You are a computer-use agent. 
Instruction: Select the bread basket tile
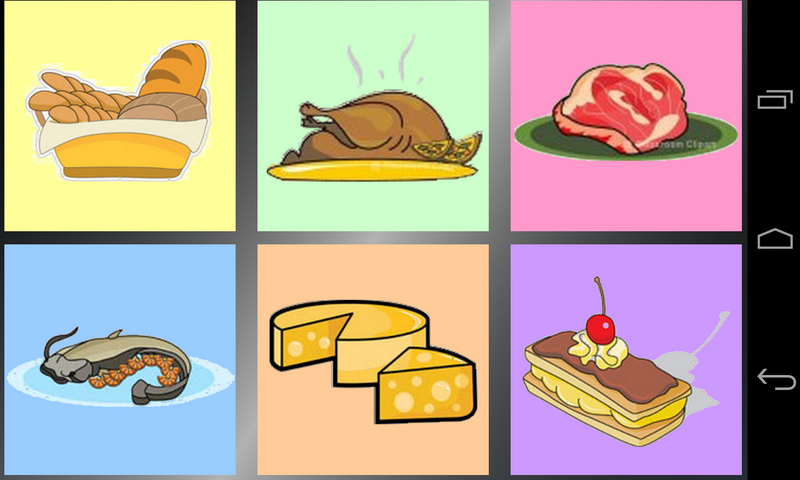[120, 116]
